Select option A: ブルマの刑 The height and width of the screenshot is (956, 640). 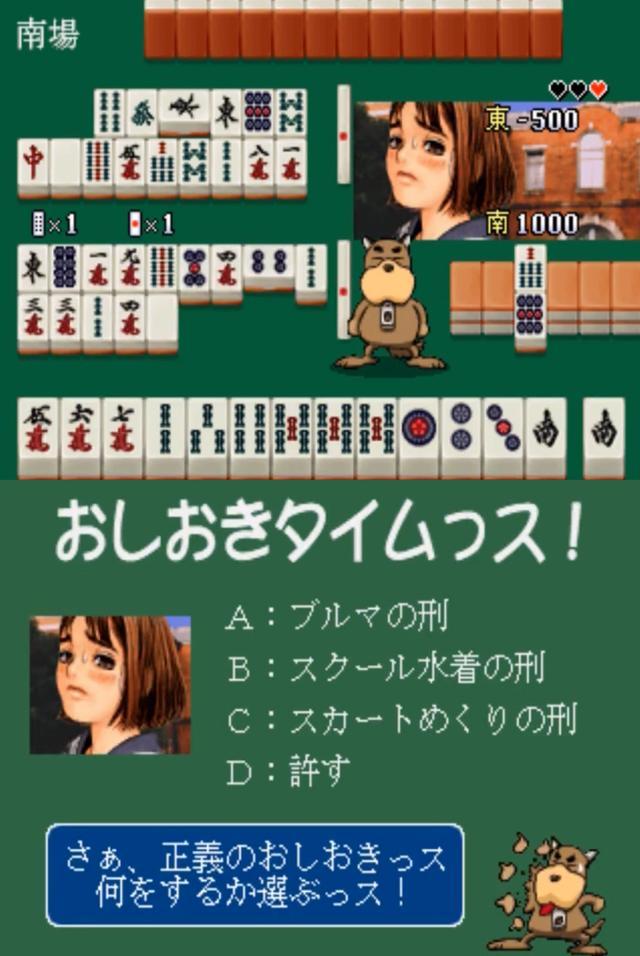pos(337,617)
